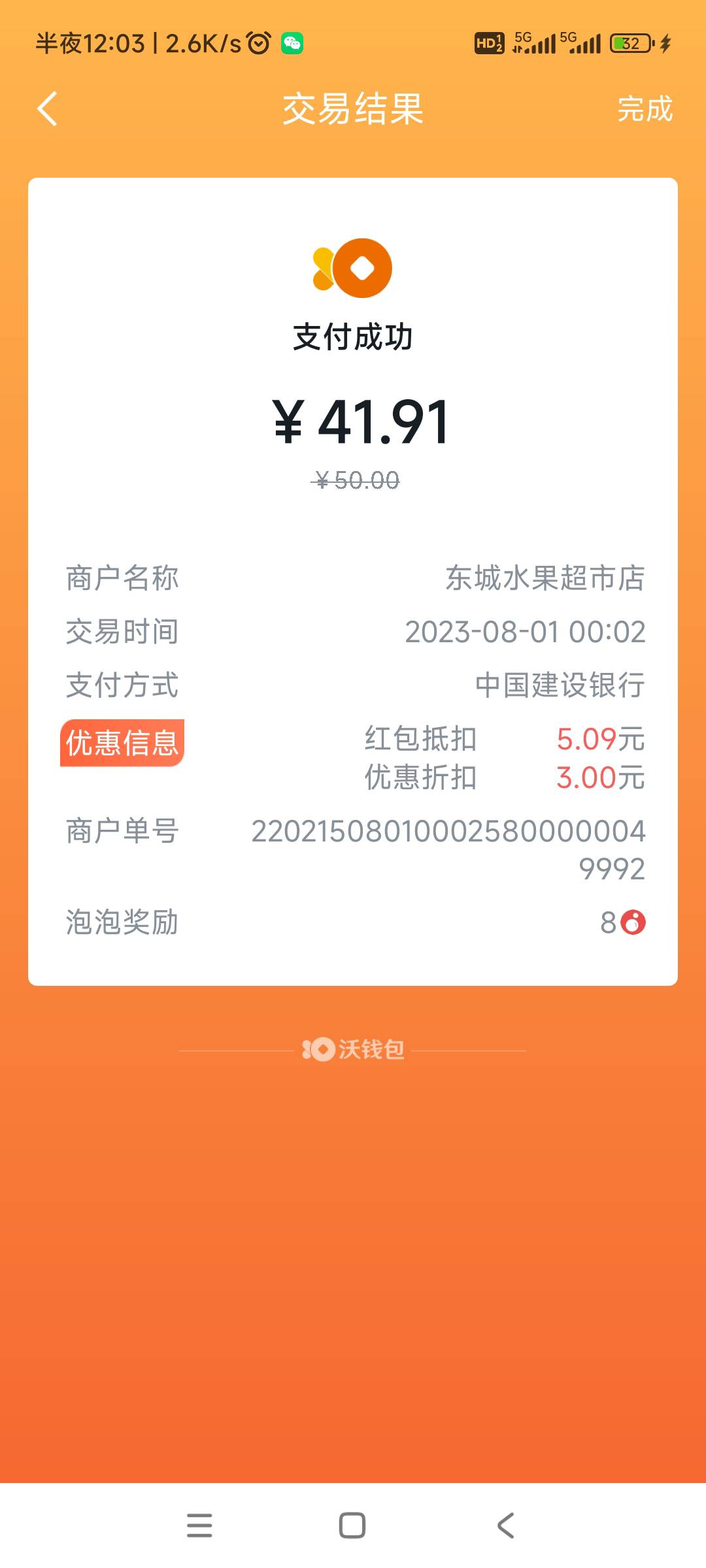The height and width of the screenshot is (1568, 706).
Task: Tap 完成 to finish the transaction
Action: point(645,108)
